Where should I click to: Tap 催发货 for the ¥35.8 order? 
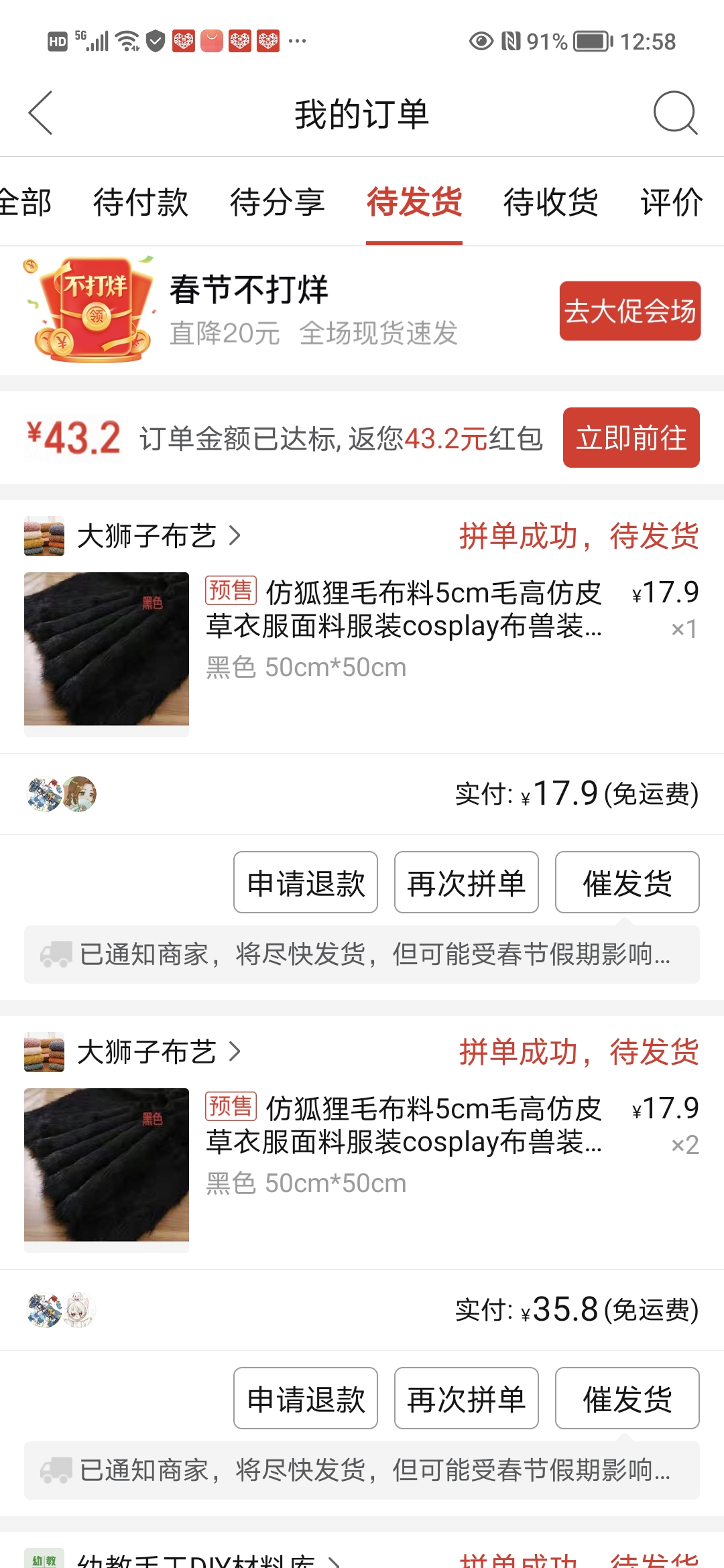[x=627, y=1398]
